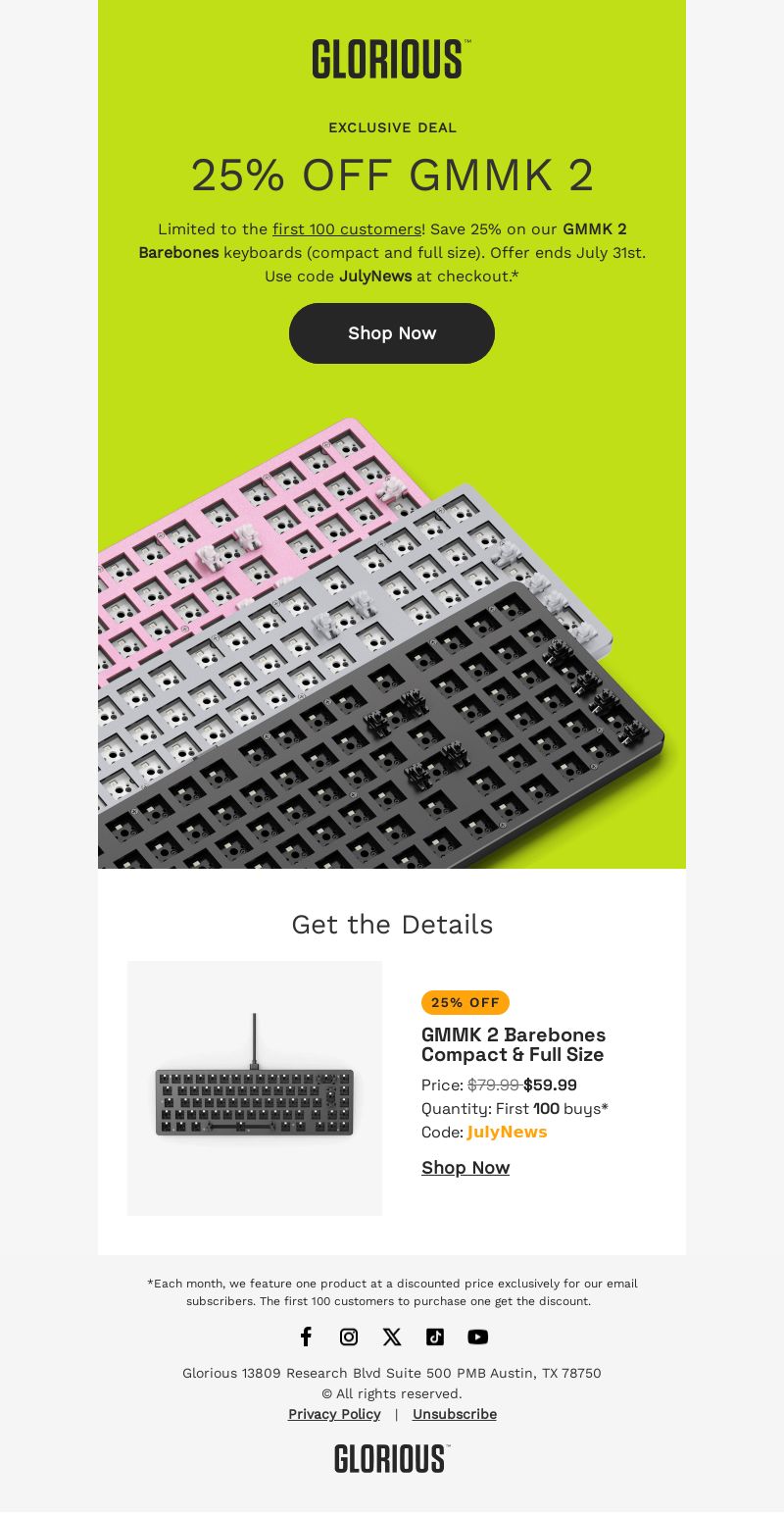
Task: Open the YouTube icon
Action: (478, 1336)
